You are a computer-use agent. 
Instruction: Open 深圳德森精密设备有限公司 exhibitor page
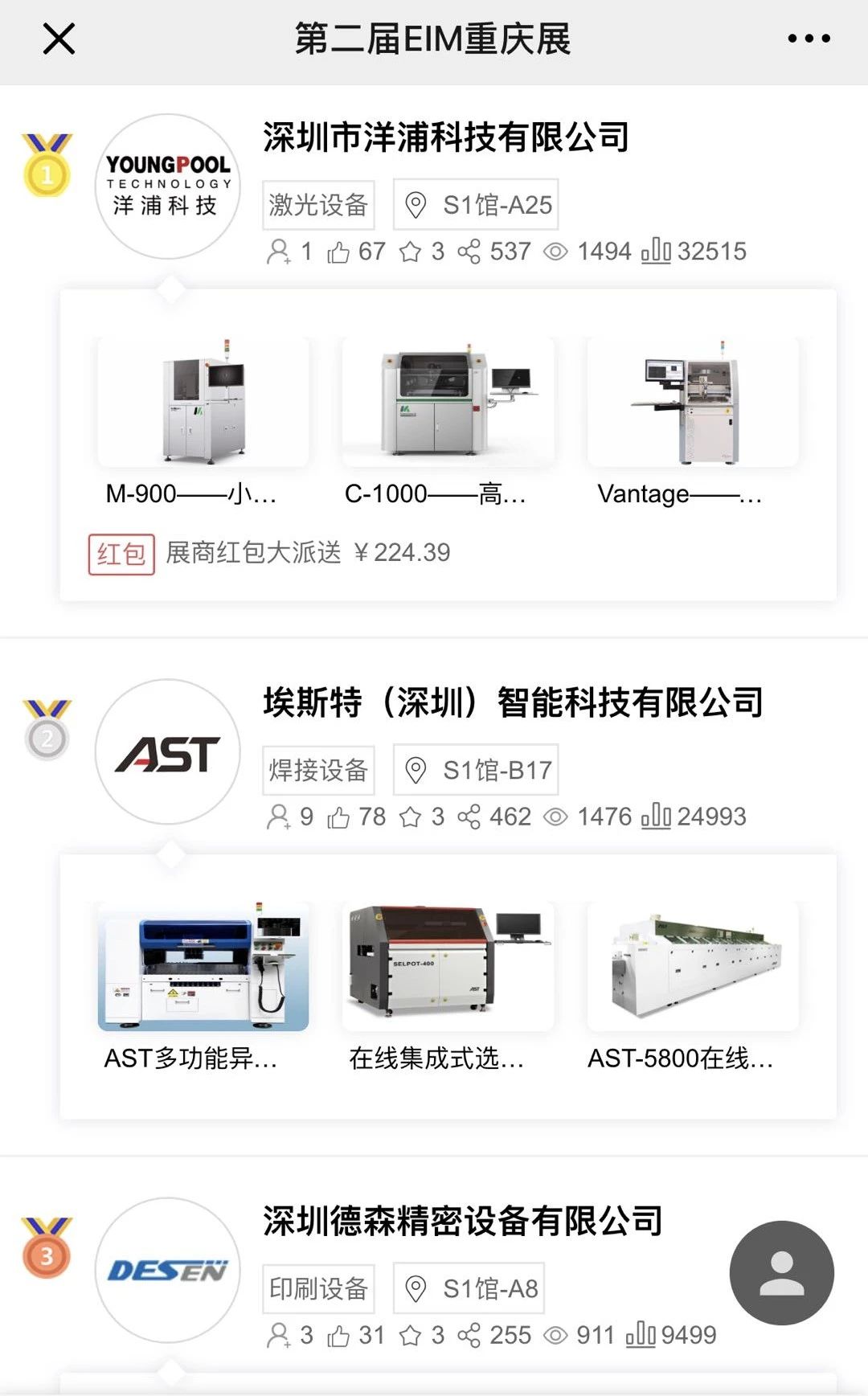(463, 1221)
